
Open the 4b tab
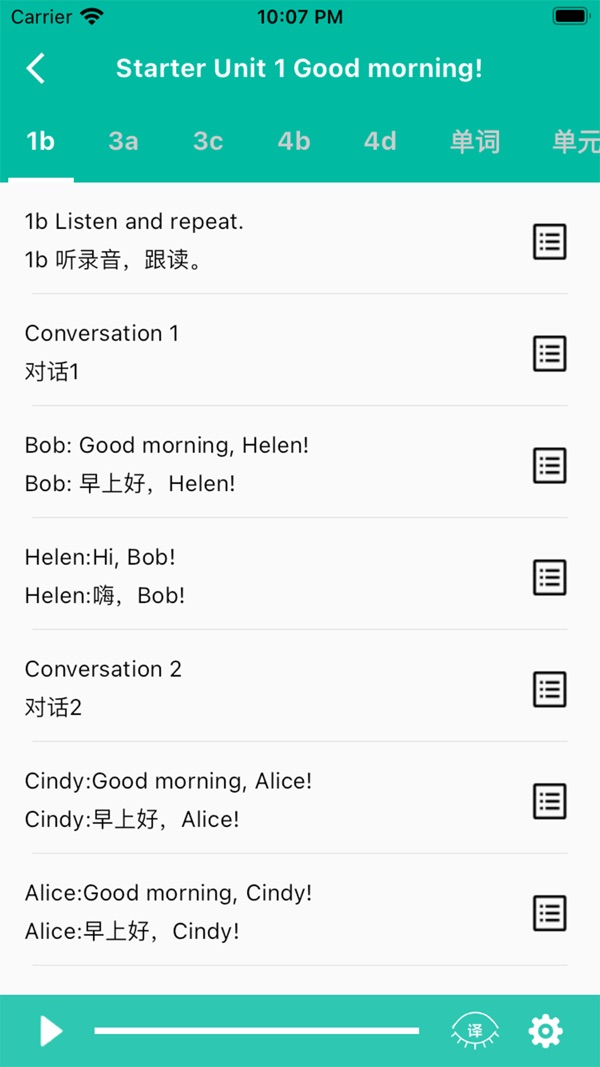pos(294,142)
